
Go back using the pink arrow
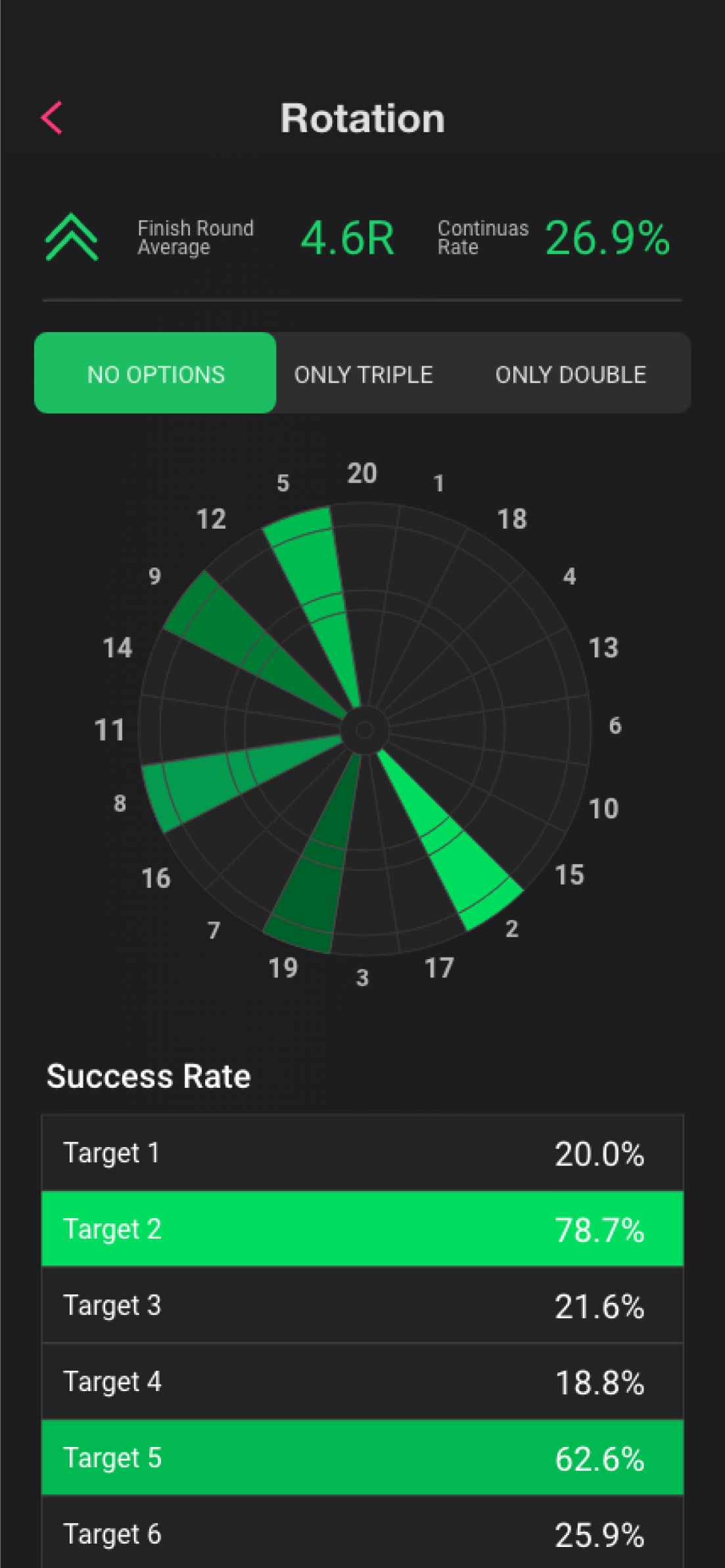[52, 118]
